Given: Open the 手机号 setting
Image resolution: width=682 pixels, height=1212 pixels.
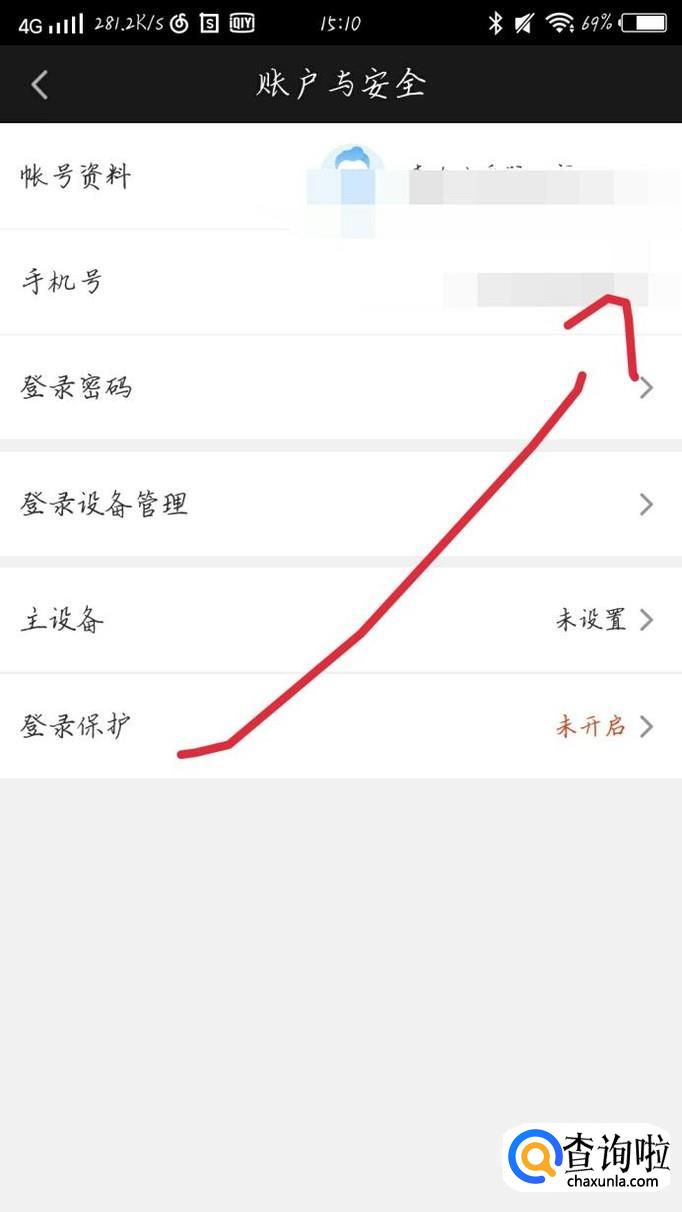Looking at the screenshot, I should [x=340, y=282].
